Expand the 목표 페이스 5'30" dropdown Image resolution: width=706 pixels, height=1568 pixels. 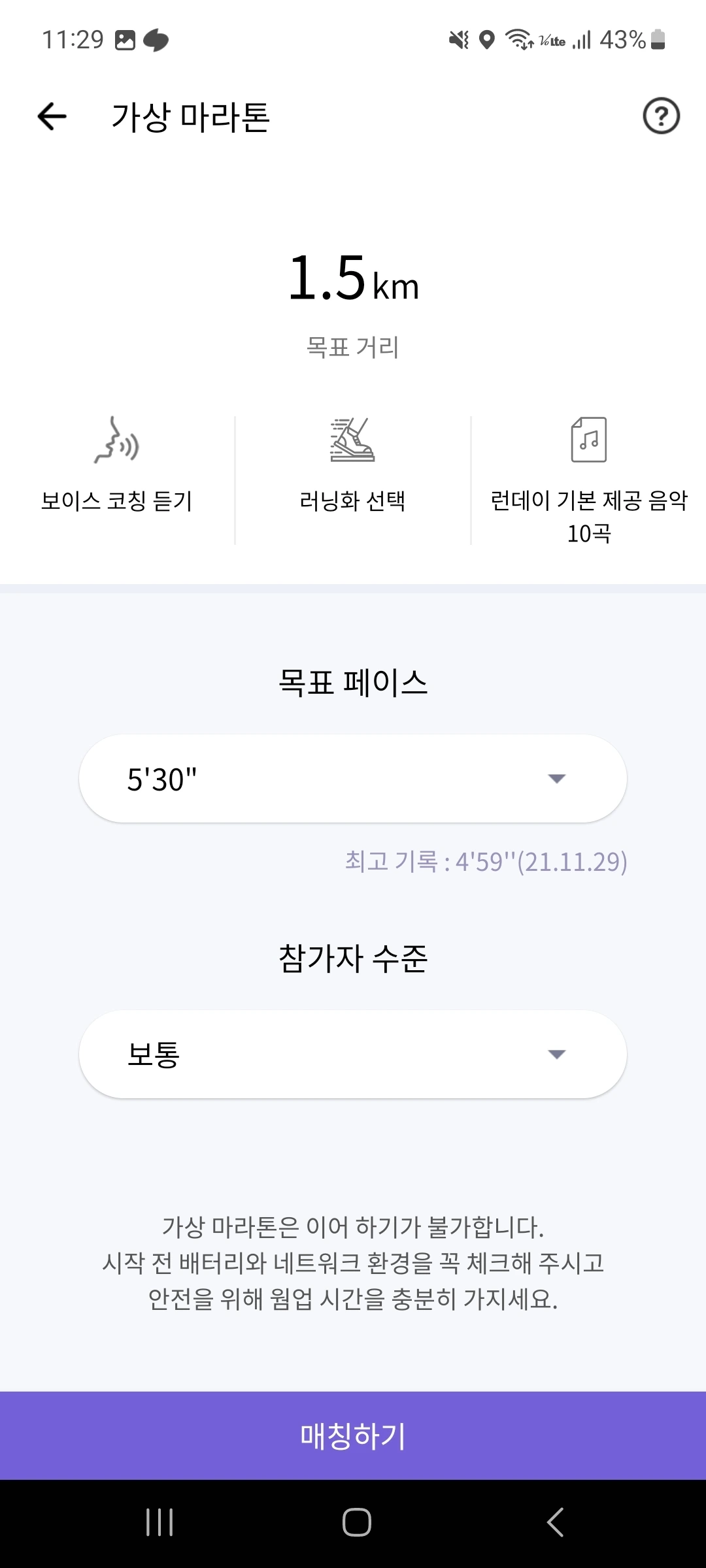(353, 778)
